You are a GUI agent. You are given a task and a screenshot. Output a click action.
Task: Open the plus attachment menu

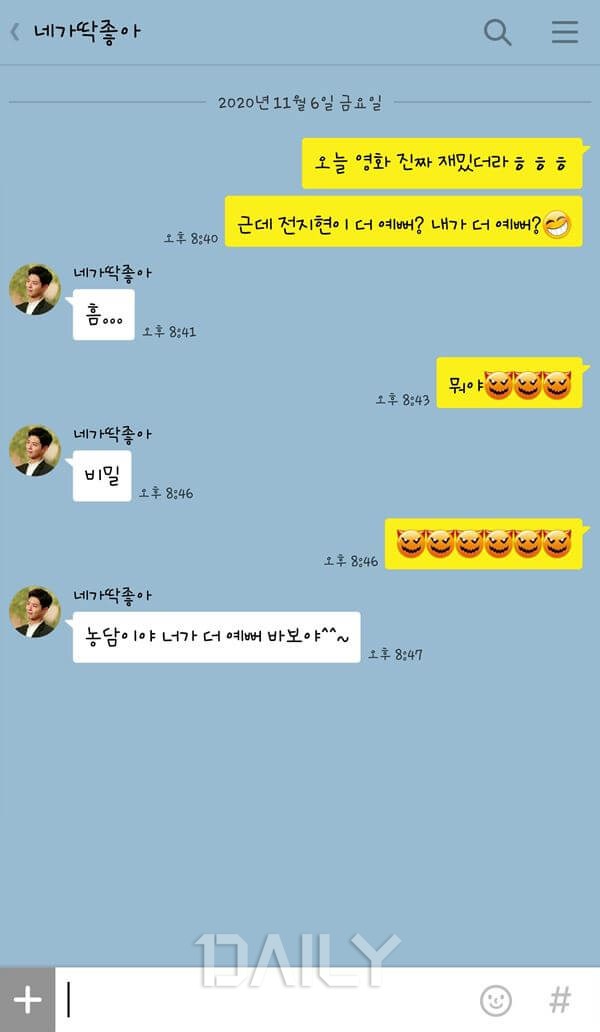point(27,1000)
